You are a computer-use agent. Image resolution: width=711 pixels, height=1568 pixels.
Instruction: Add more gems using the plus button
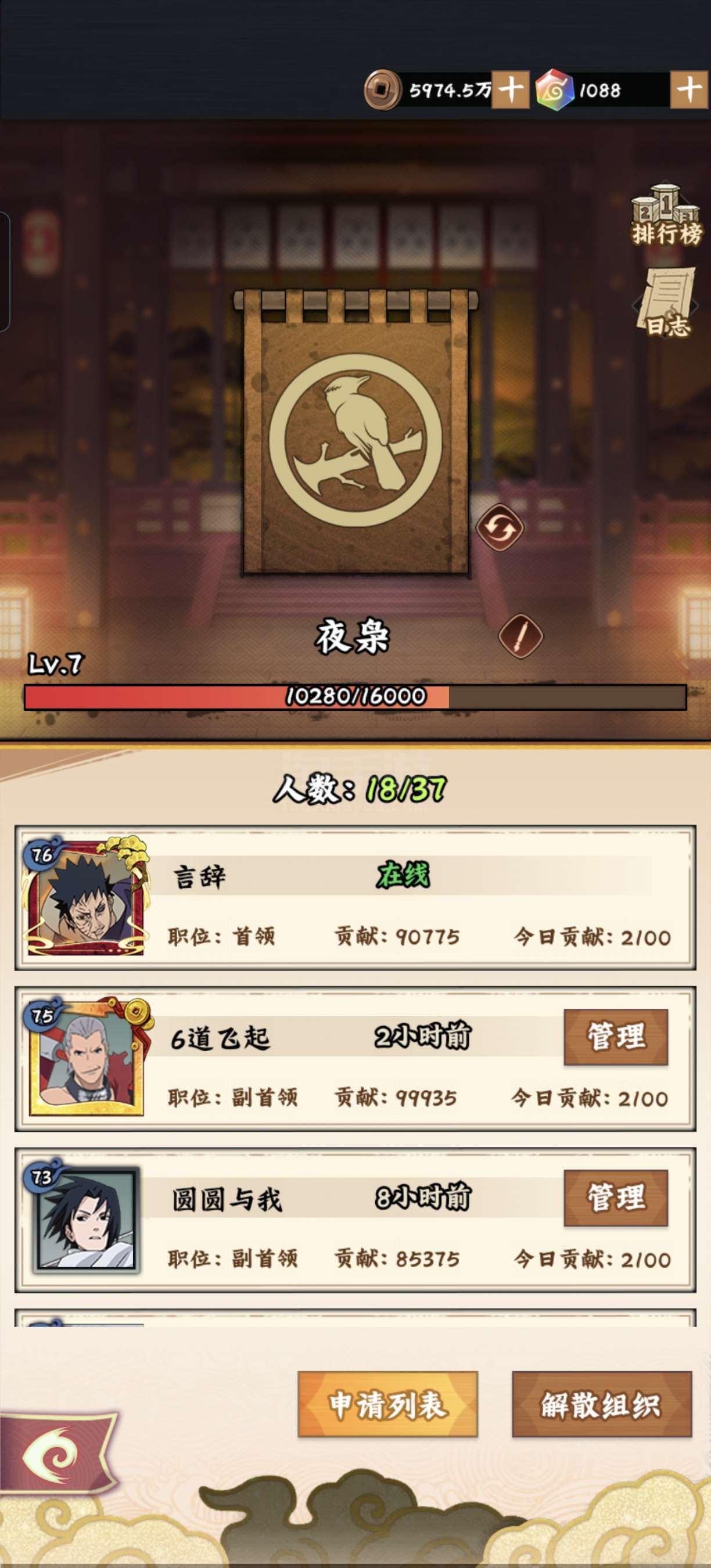pyautogui.click(x=688, y=90)
